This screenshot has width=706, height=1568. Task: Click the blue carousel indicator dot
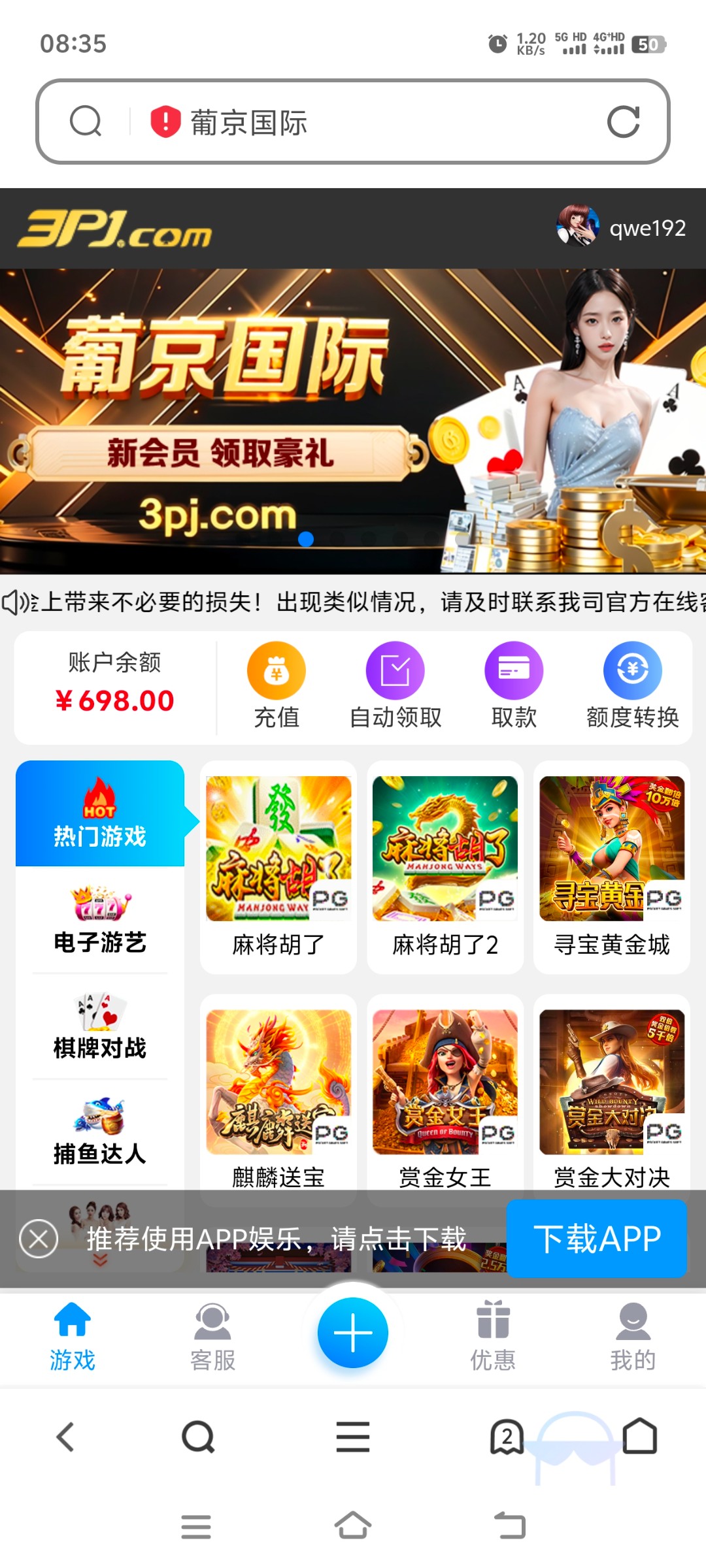coord(305,538)
